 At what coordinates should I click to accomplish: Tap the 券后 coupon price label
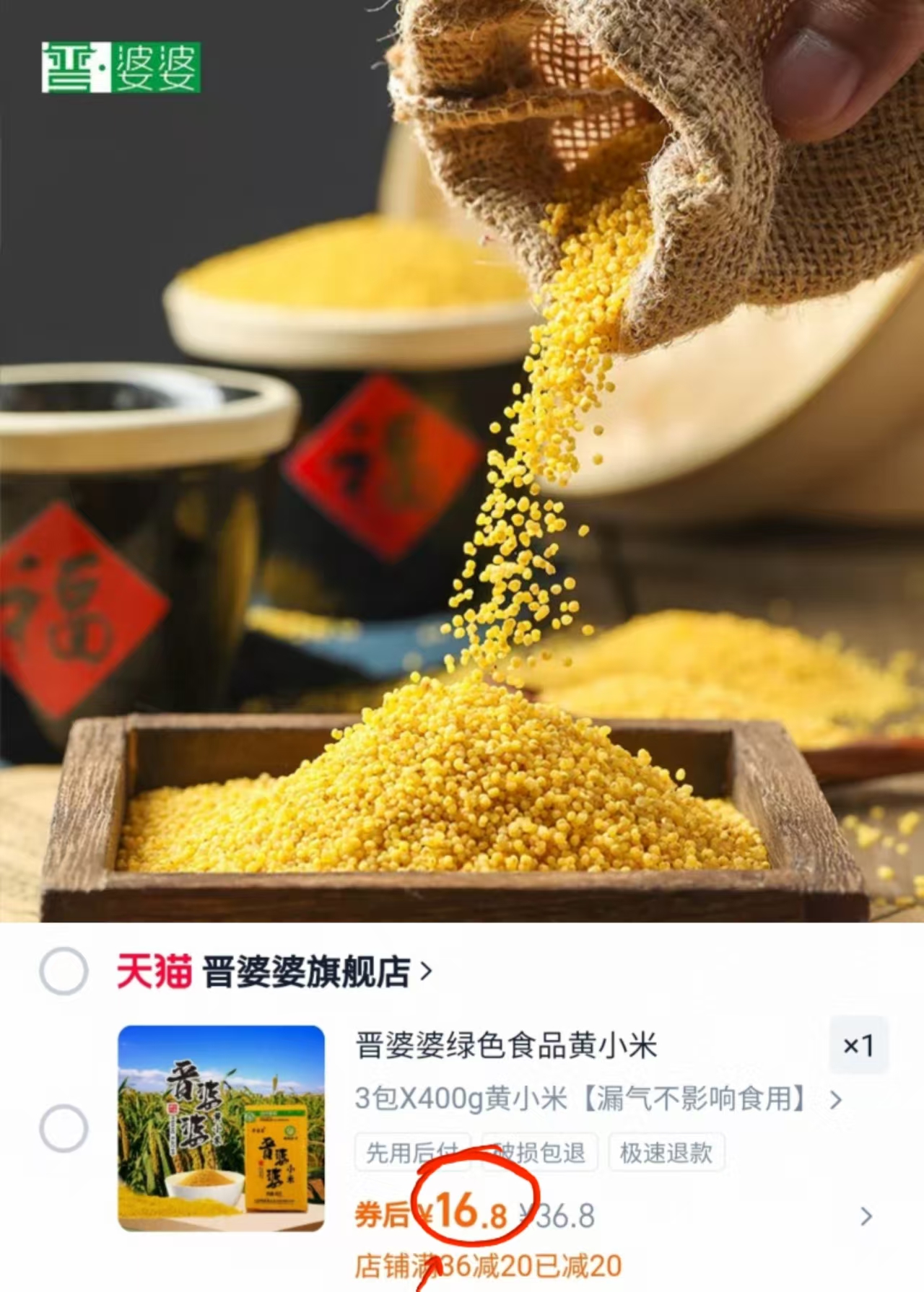[x=382, y=1215]
